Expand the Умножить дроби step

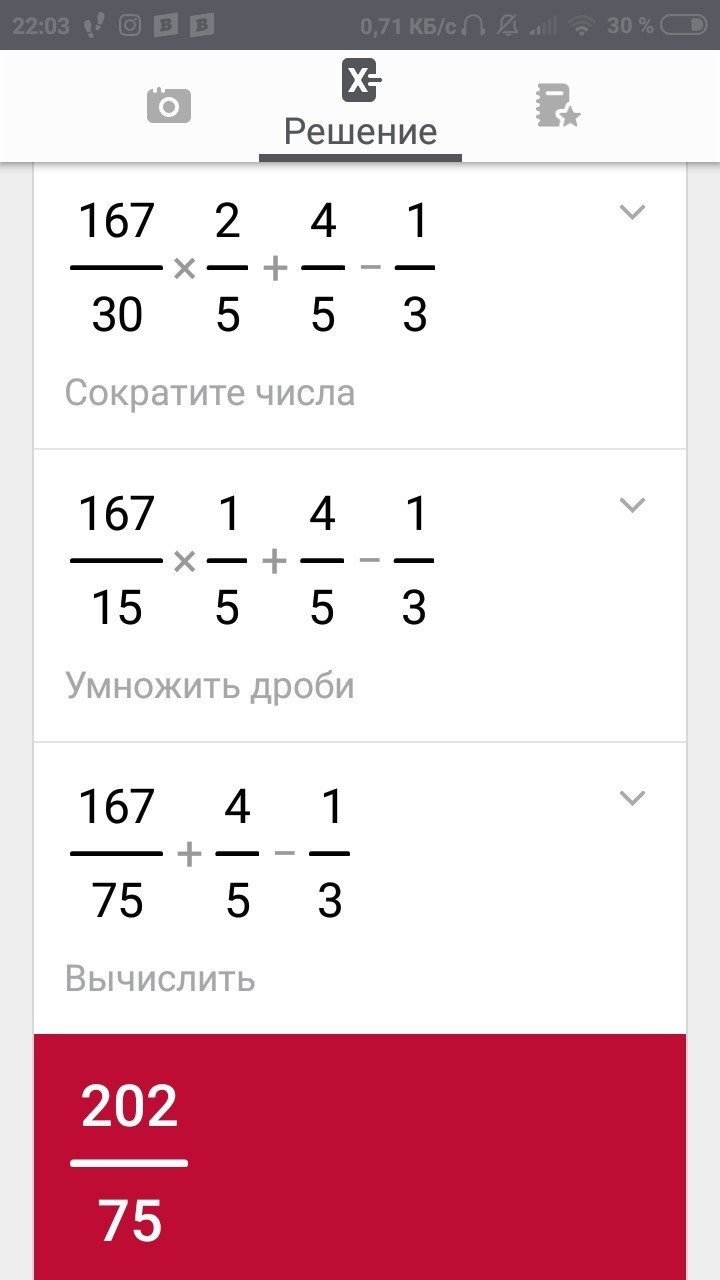tap(632, 505)
